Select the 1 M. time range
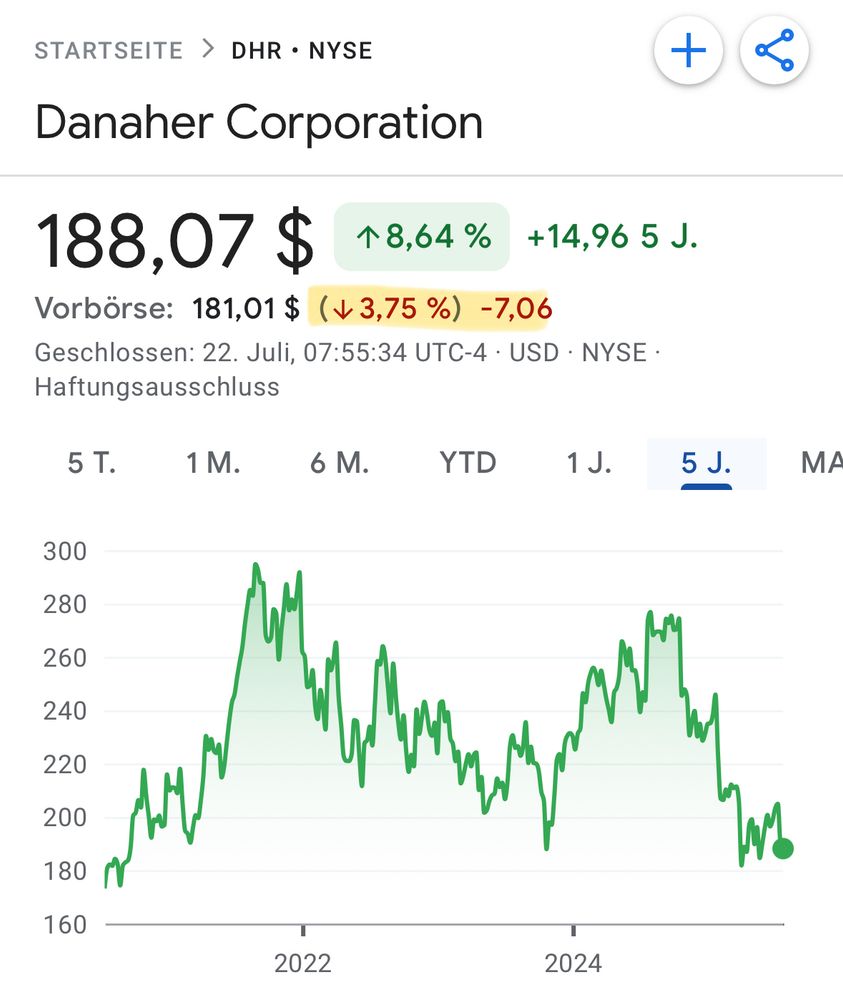 tap(213, 463)
